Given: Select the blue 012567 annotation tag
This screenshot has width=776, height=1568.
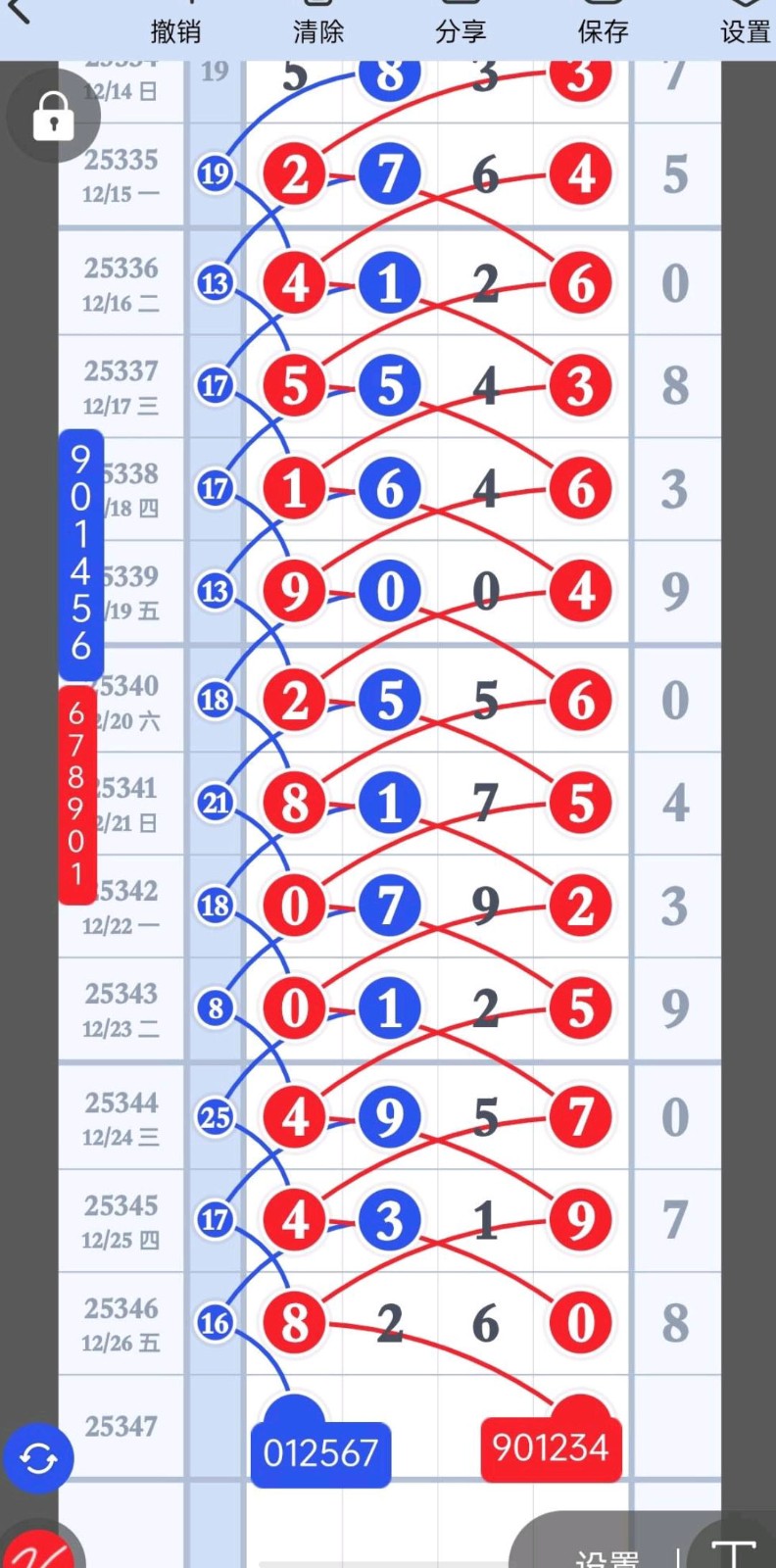Looking at the screenshot, I should [320, 1452].
